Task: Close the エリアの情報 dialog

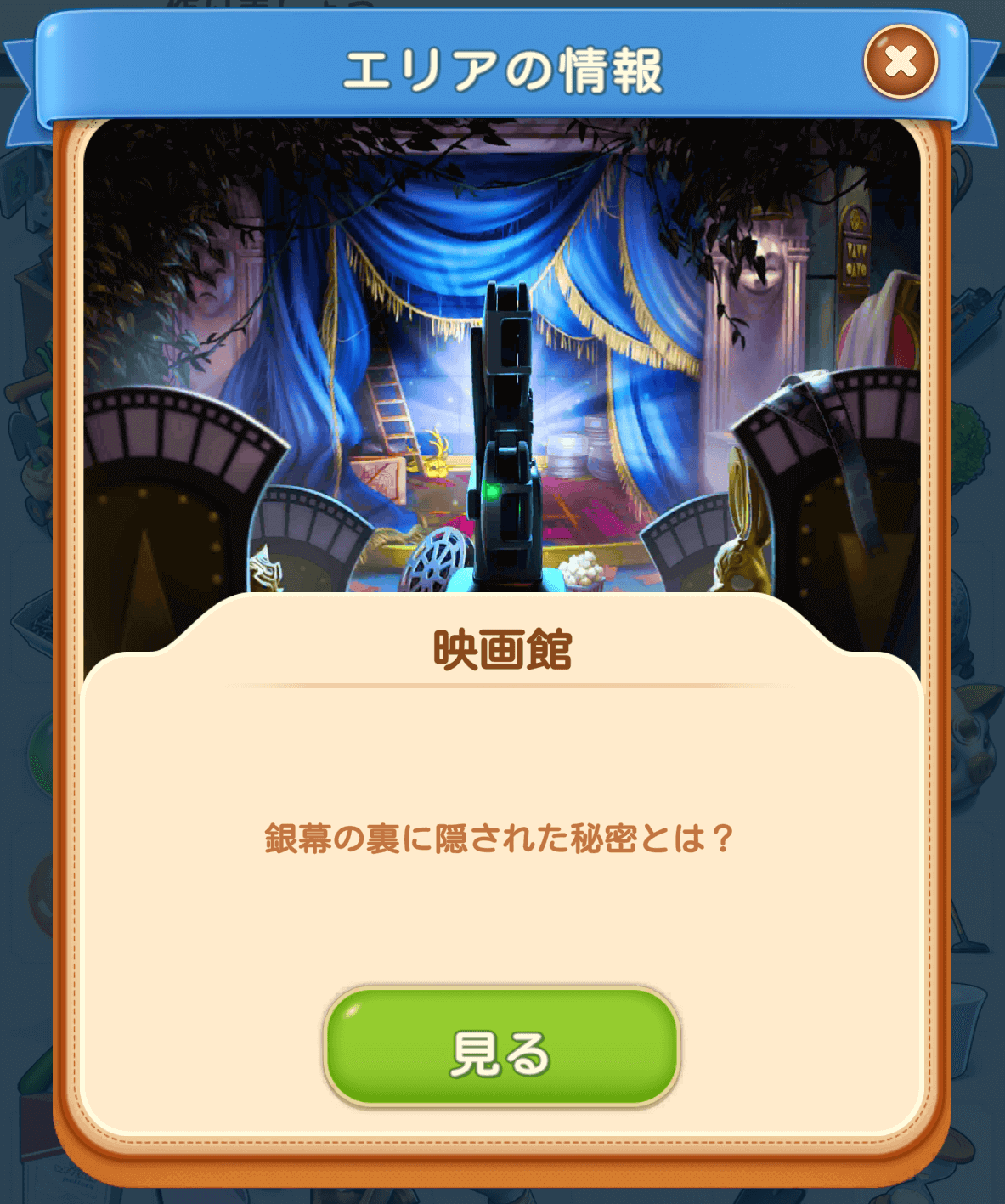Action: coord(901,61)
